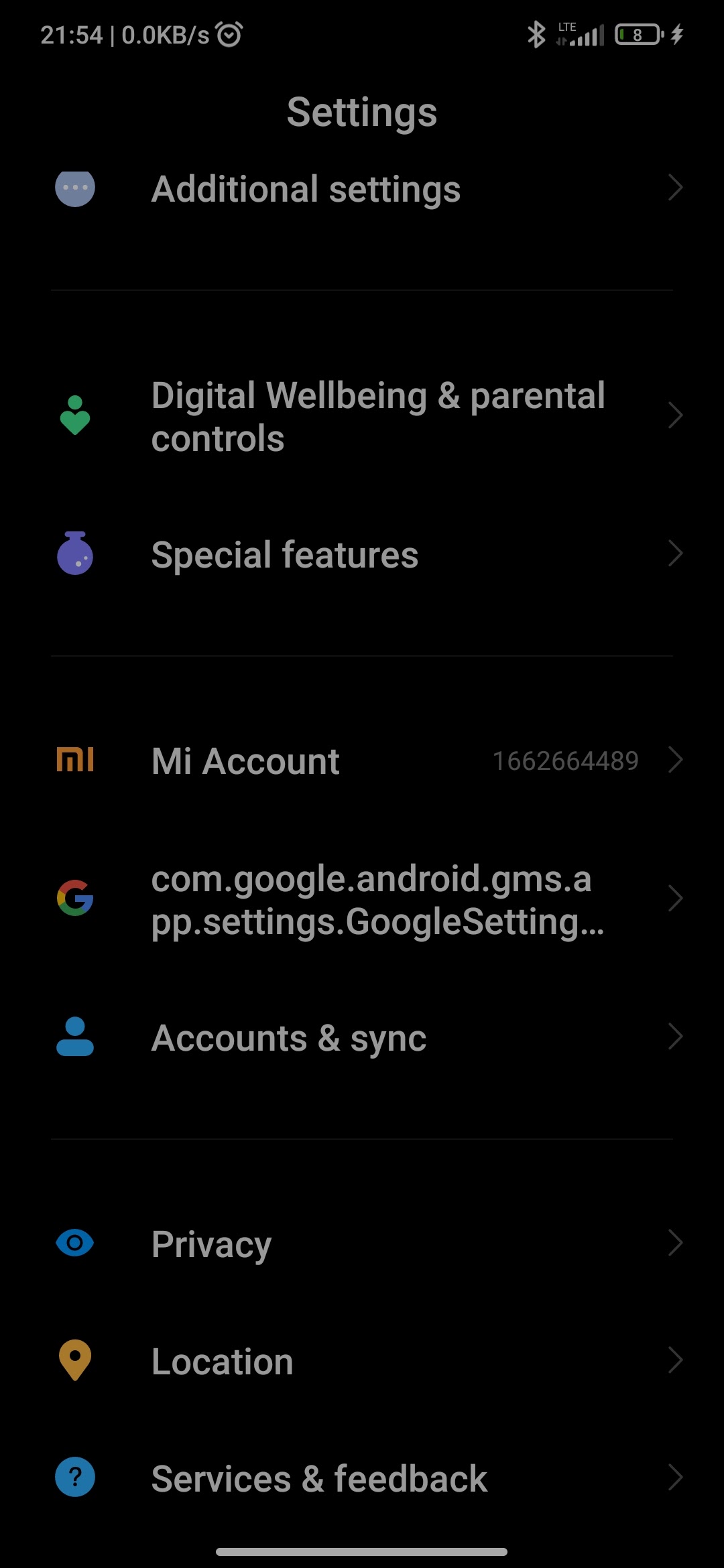Go to Privacy settings

[362, 1244]
